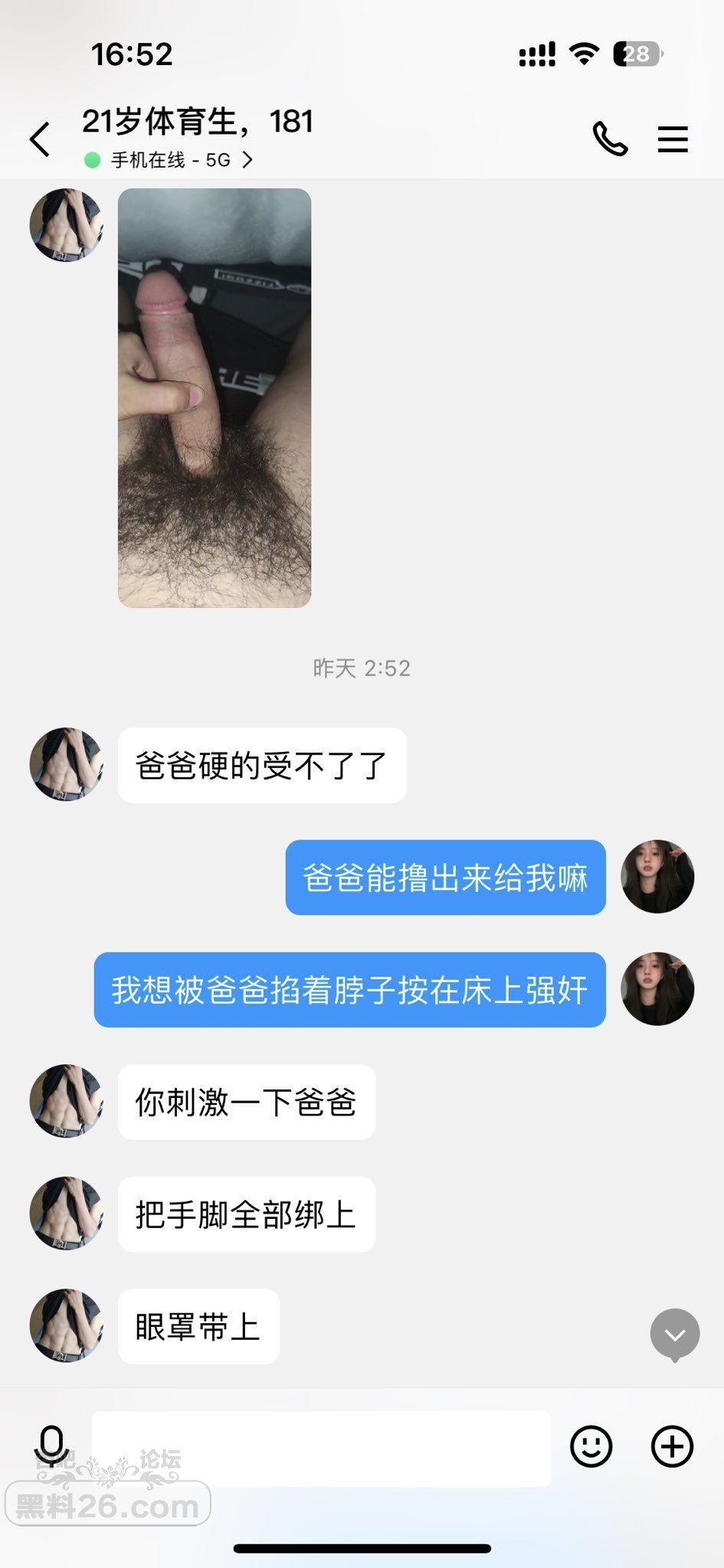Tap the microphone for voice input
This screenshot has height=1568, width=724.
coord(51,1446)
